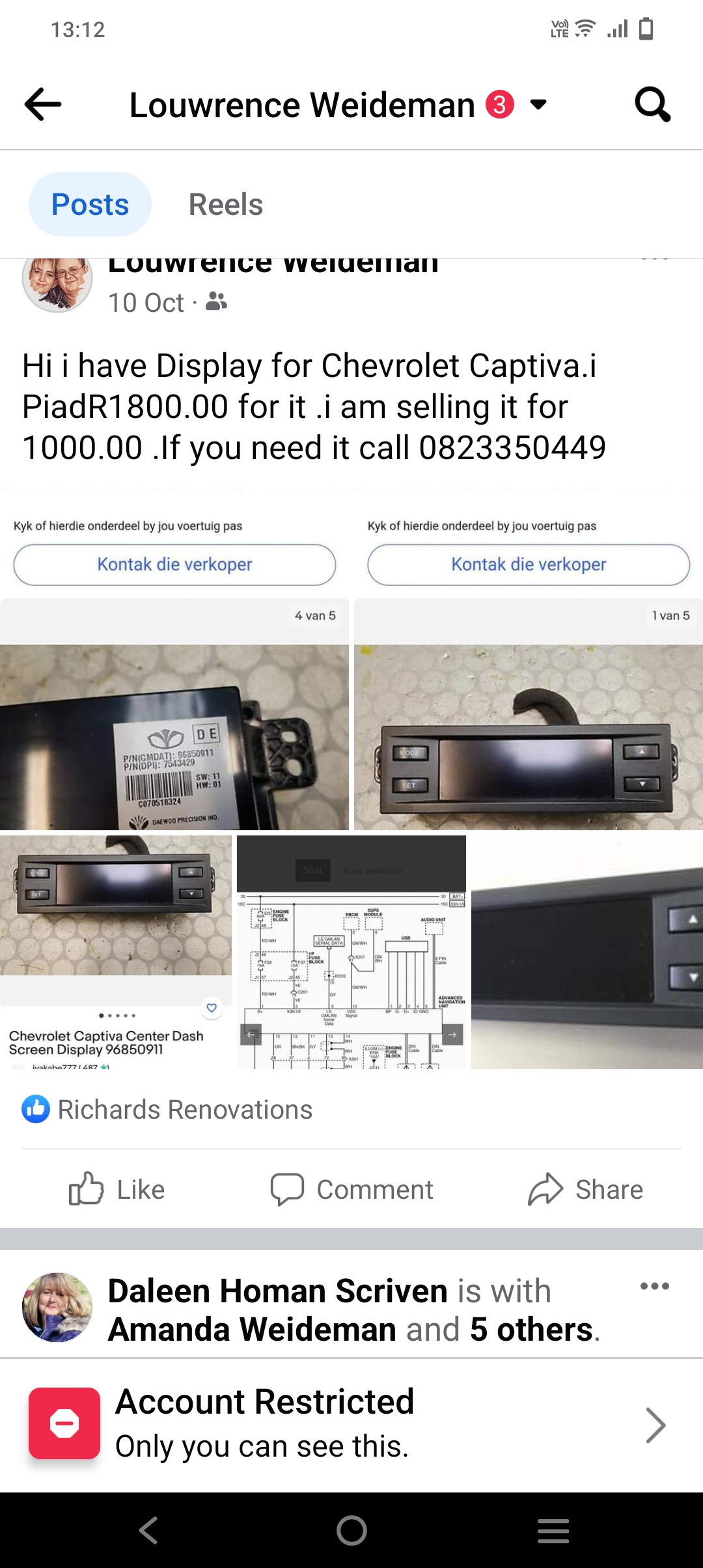Open the close-up display photo with arrows
The height and width of the screenshot is (1568, 703).
[586, 951]
